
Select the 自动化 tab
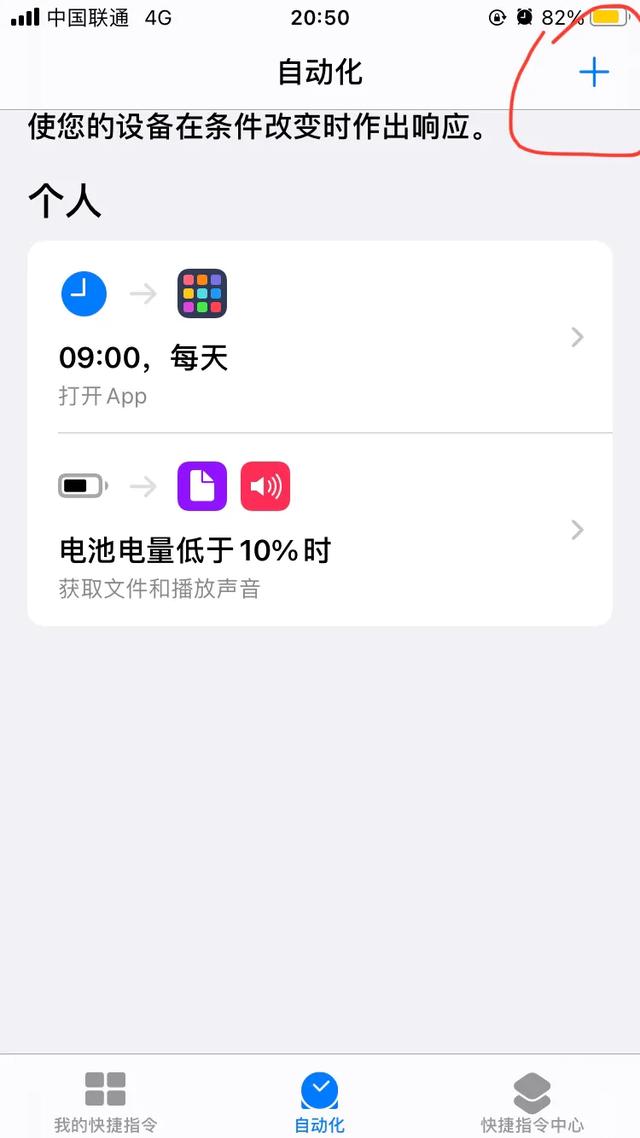click(x=319, y=1100)
